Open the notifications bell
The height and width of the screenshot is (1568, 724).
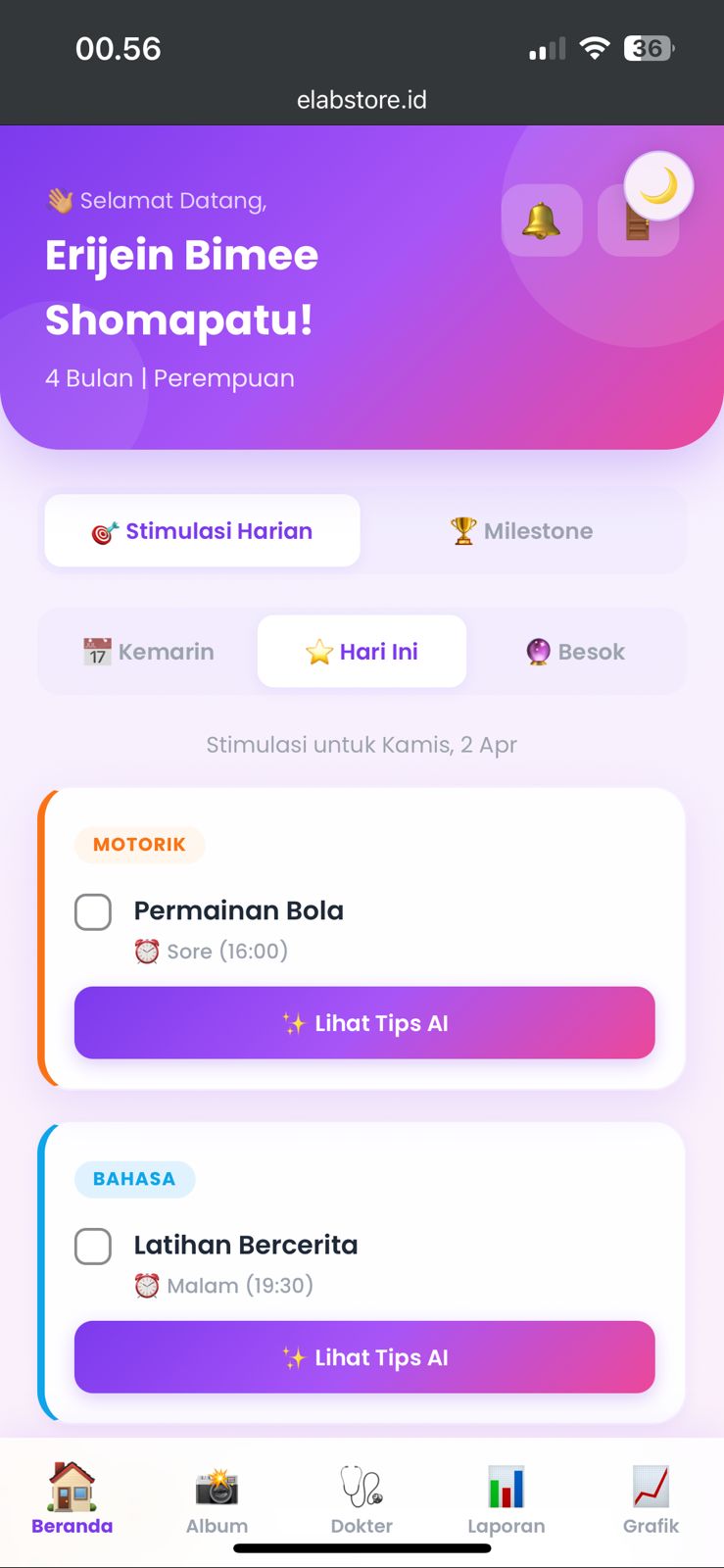coord(541,220)
